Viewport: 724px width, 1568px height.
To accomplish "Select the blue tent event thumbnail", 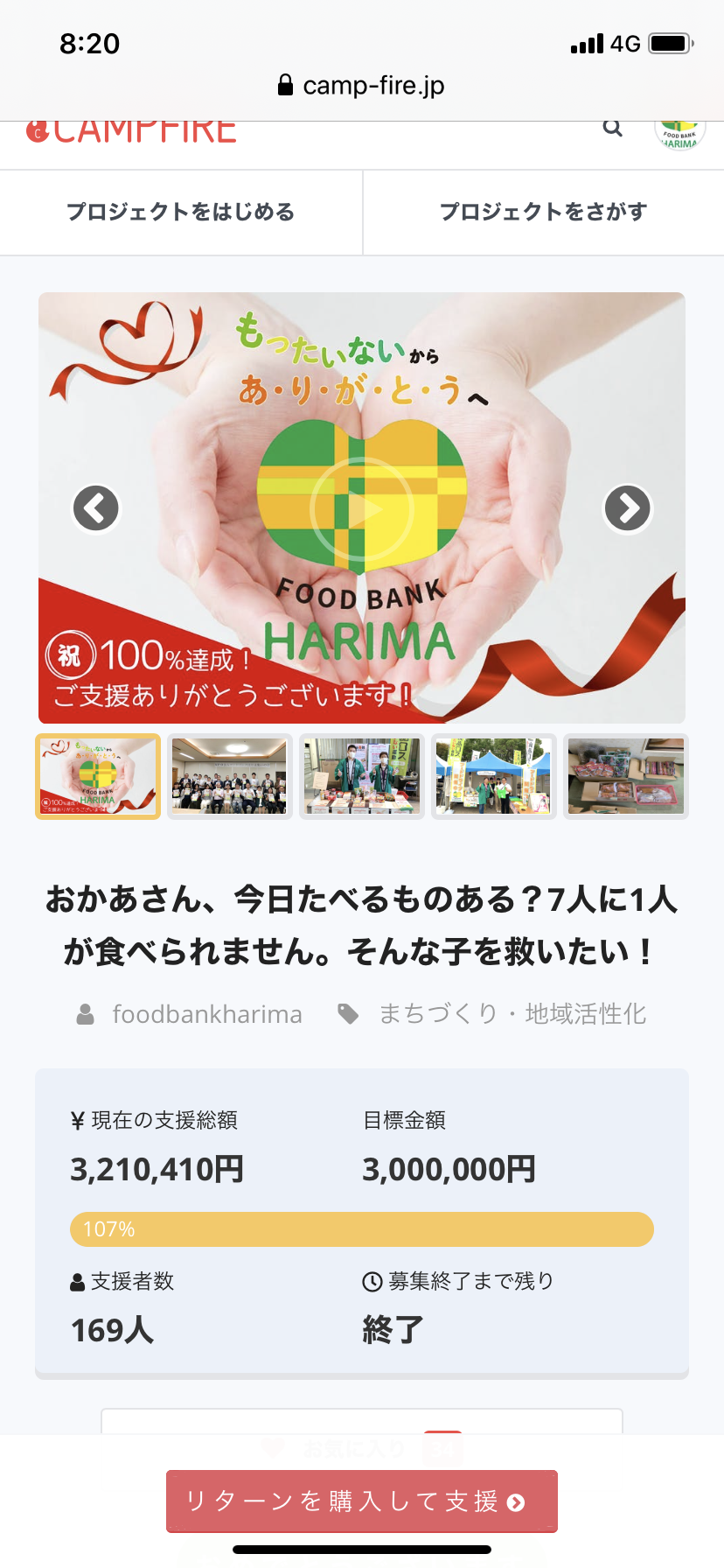I will (x=494, y=776).
